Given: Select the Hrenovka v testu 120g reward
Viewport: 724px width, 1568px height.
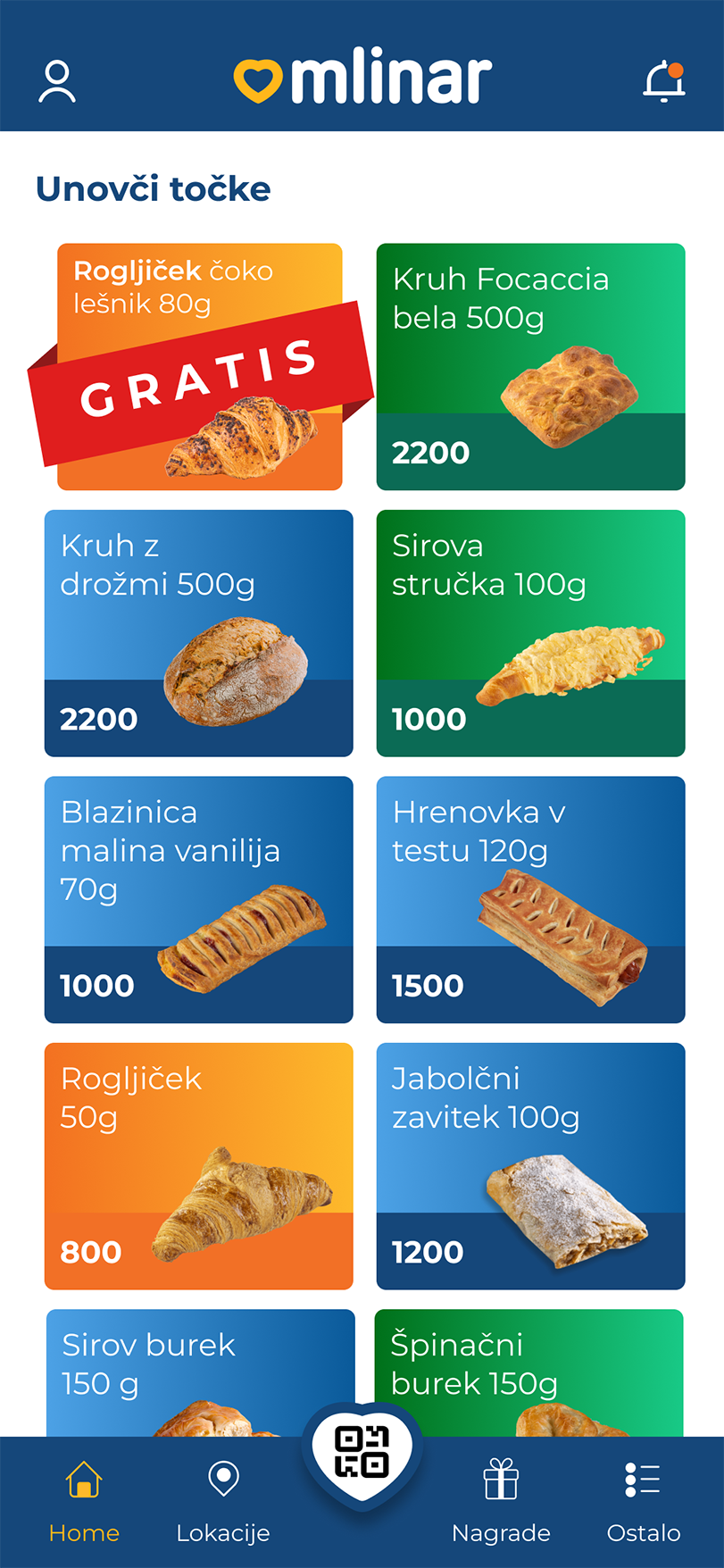Looking at the screenshot, I should [x=530, y=899].
